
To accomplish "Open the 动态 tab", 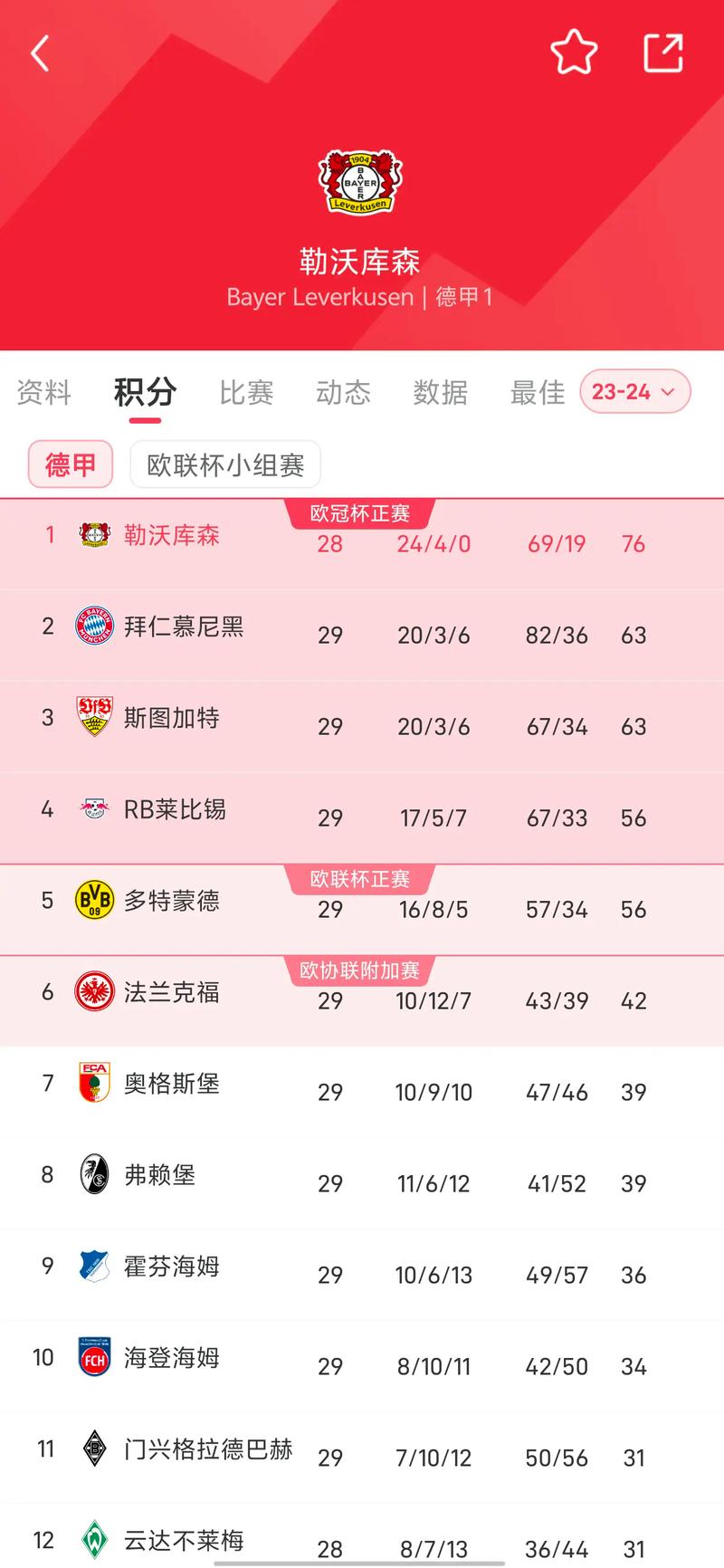I will (x=343, y=392).
